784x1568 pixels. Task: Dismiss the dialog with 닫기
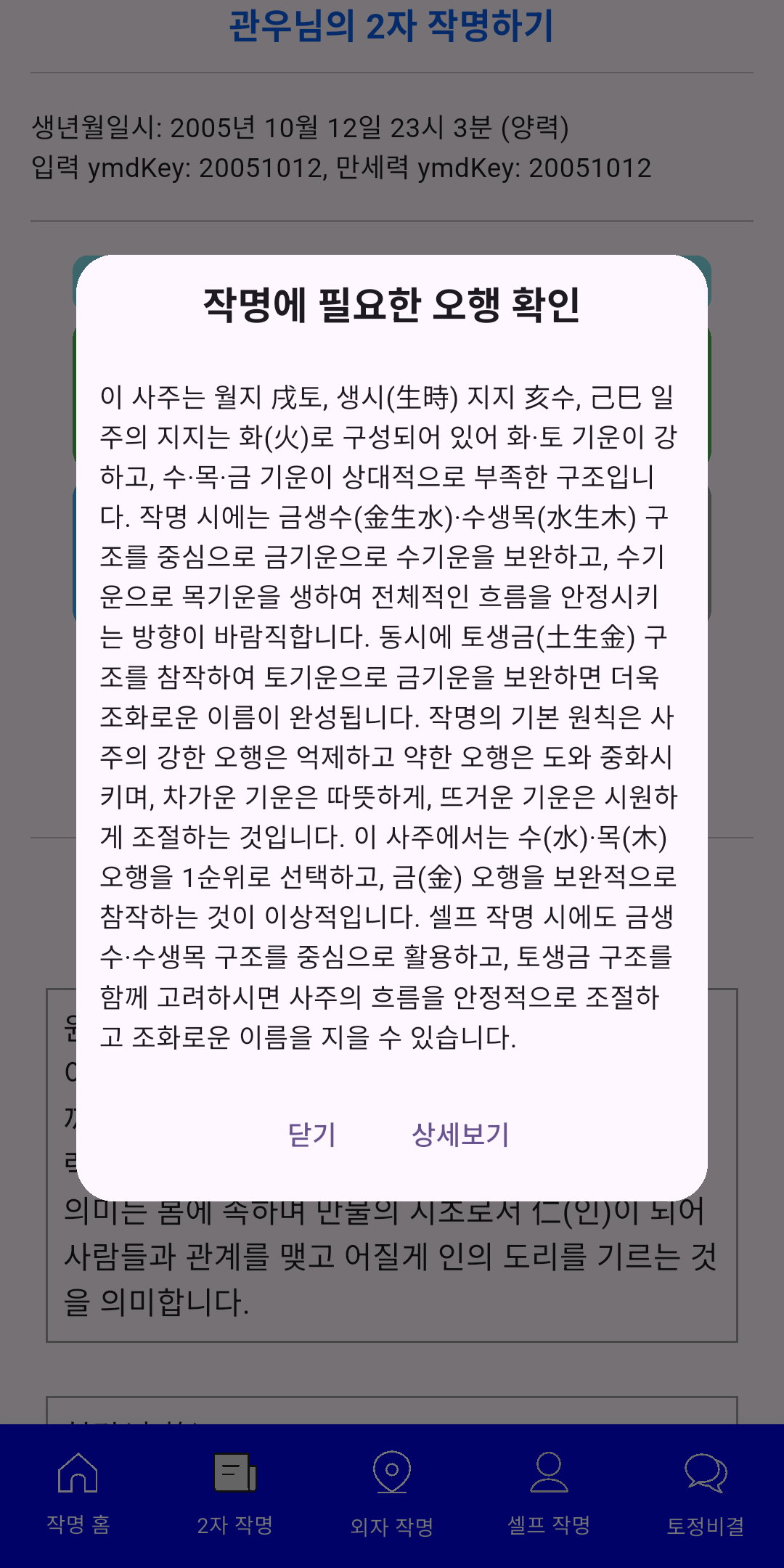click(x=311, y=1135)
